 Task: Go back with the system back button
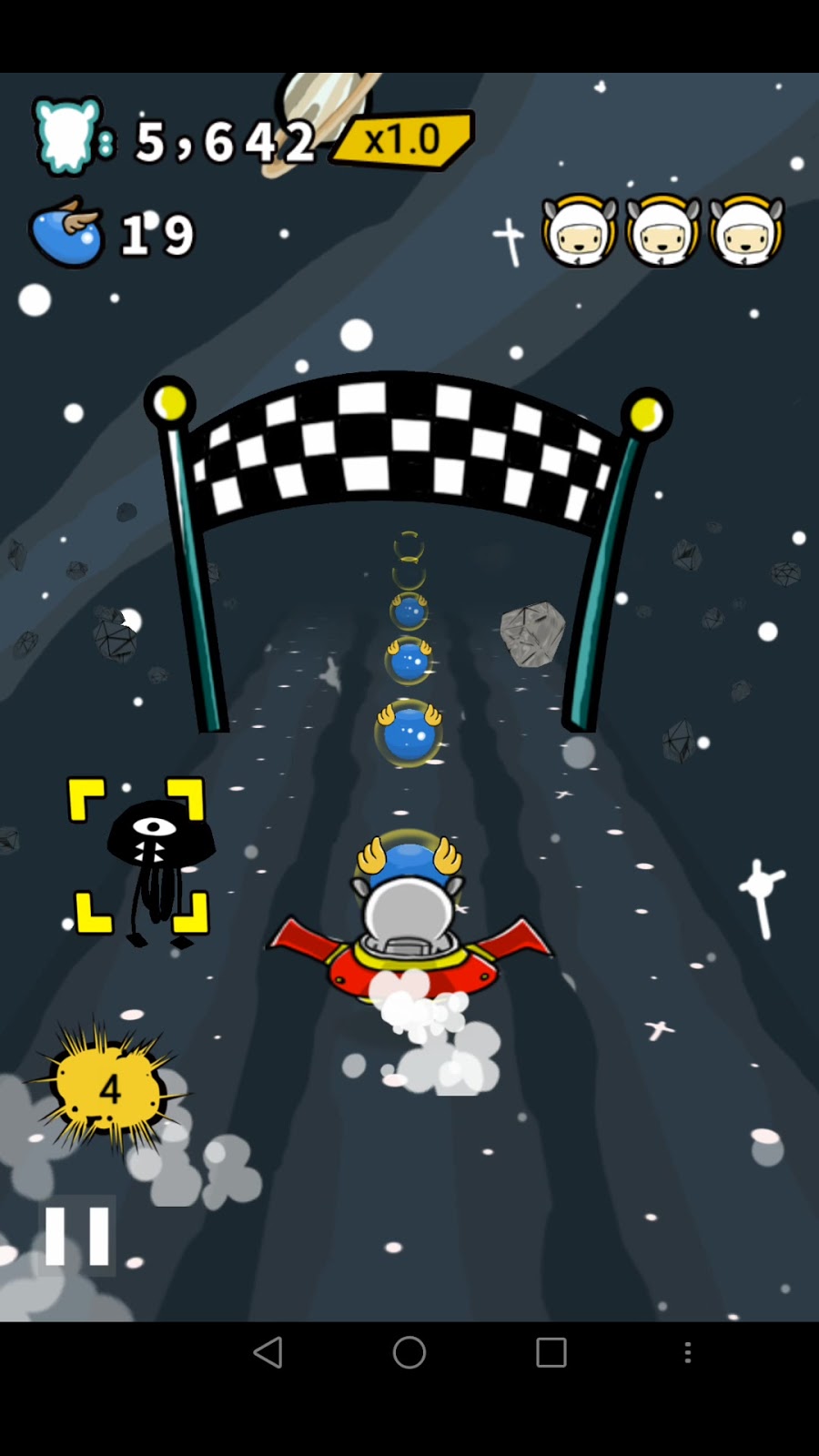[268, 1352]
